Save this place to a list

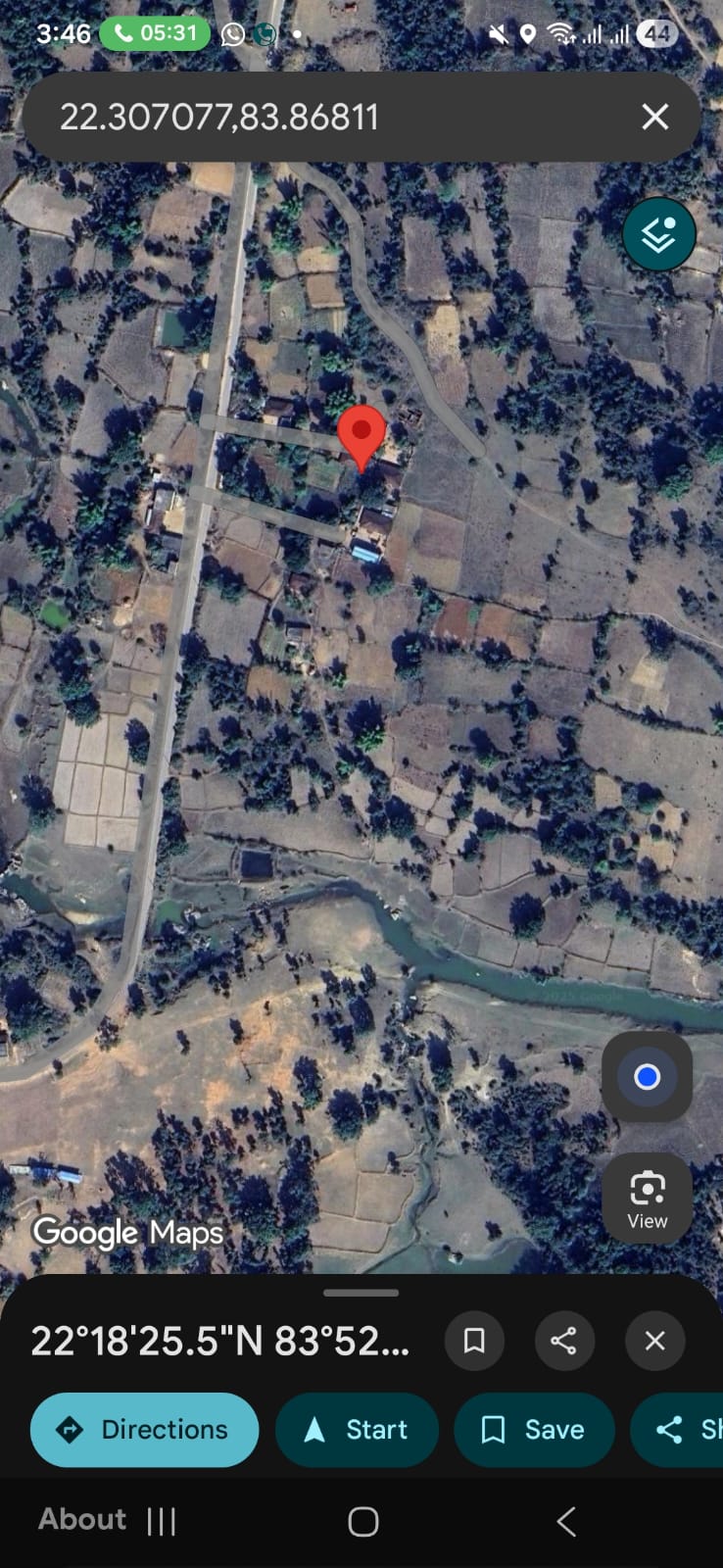click(x=534, y=1430)
